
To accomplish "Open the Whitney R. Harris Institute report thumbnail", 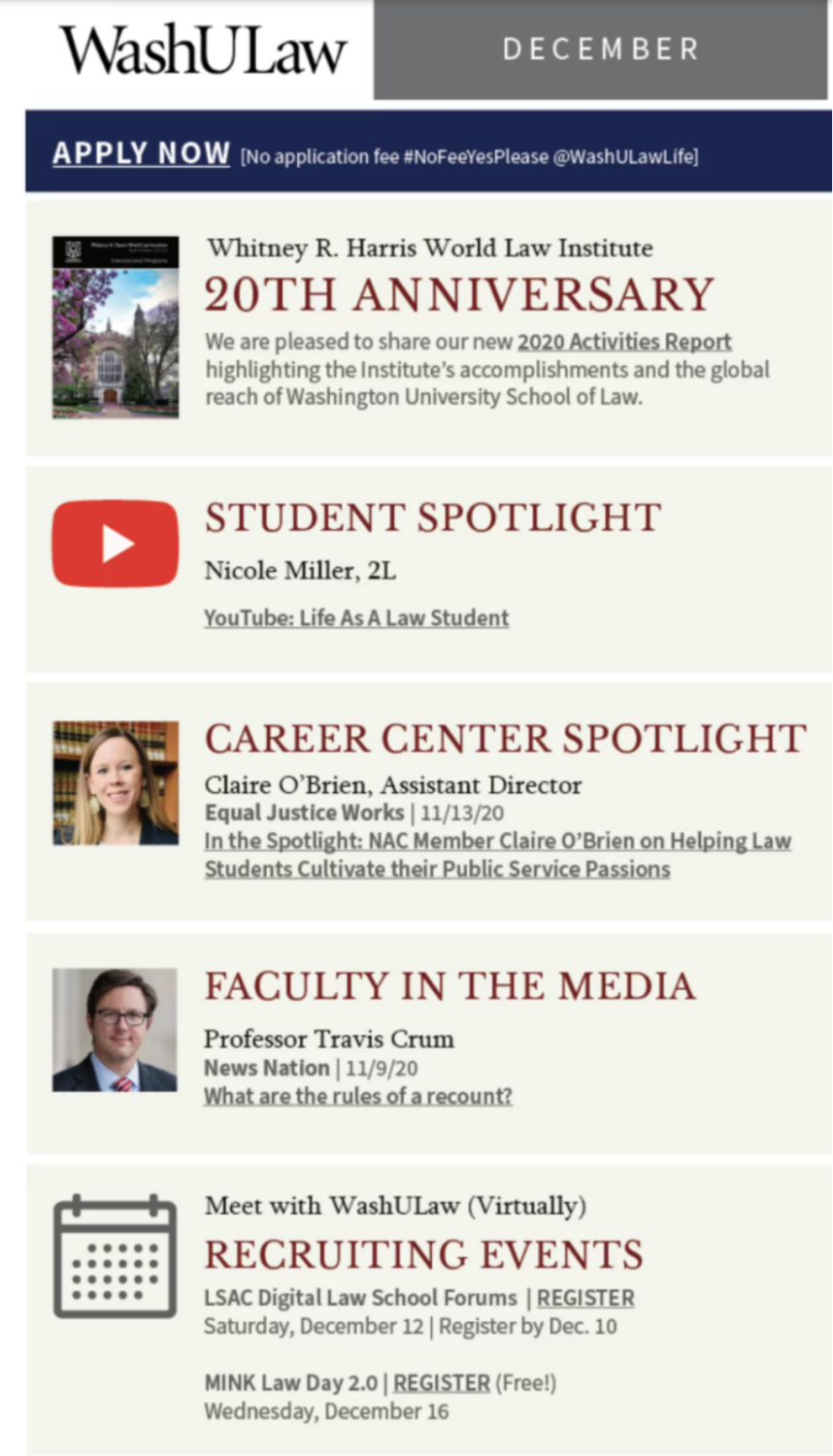I will pyautogui.click(x=116, y=325).
